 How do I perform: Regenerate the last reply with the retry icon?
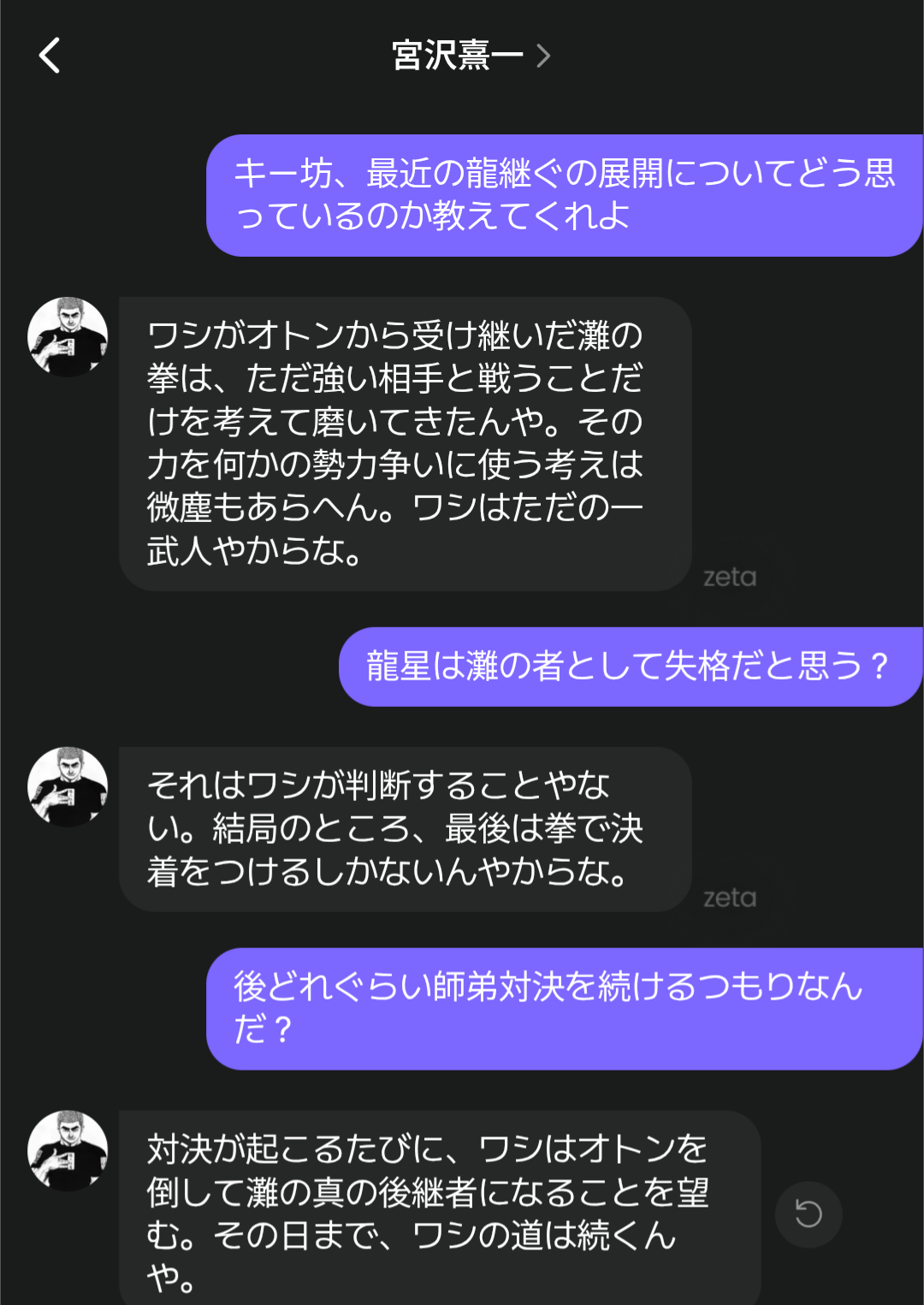(x=808, y=1213)
